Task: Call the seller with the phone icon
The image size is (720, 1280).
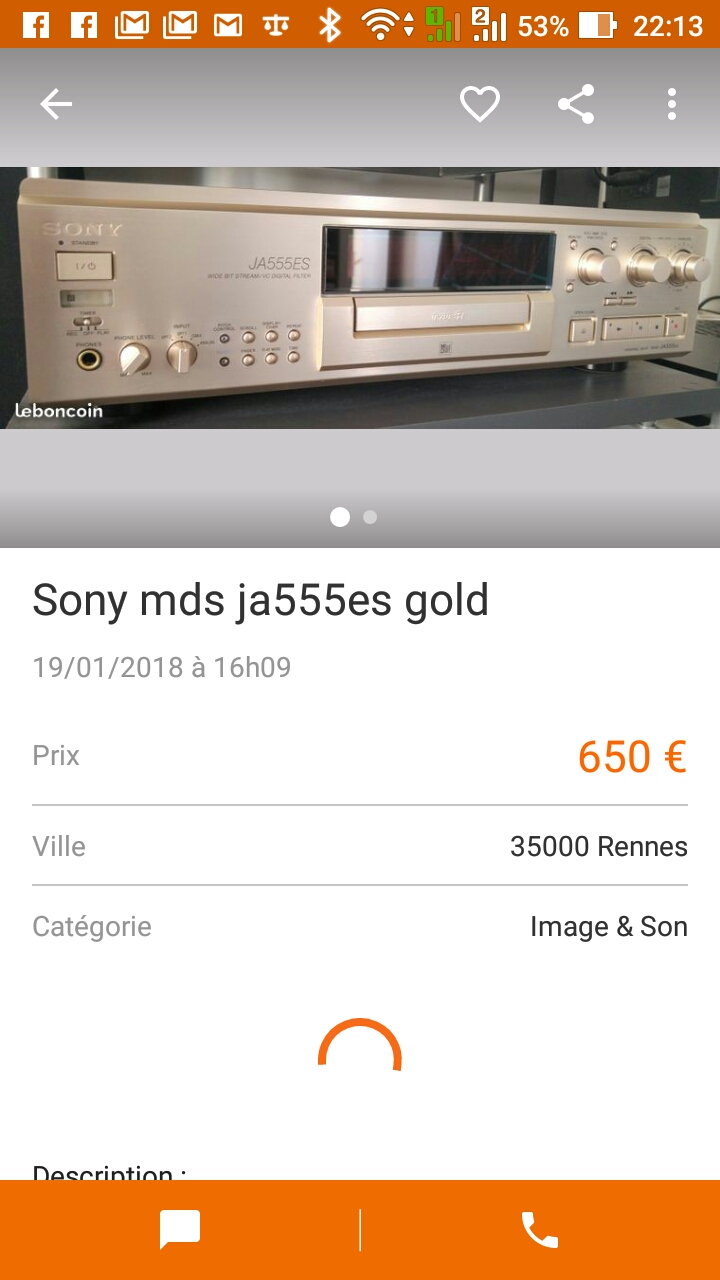Action: tap(540, 1230)
